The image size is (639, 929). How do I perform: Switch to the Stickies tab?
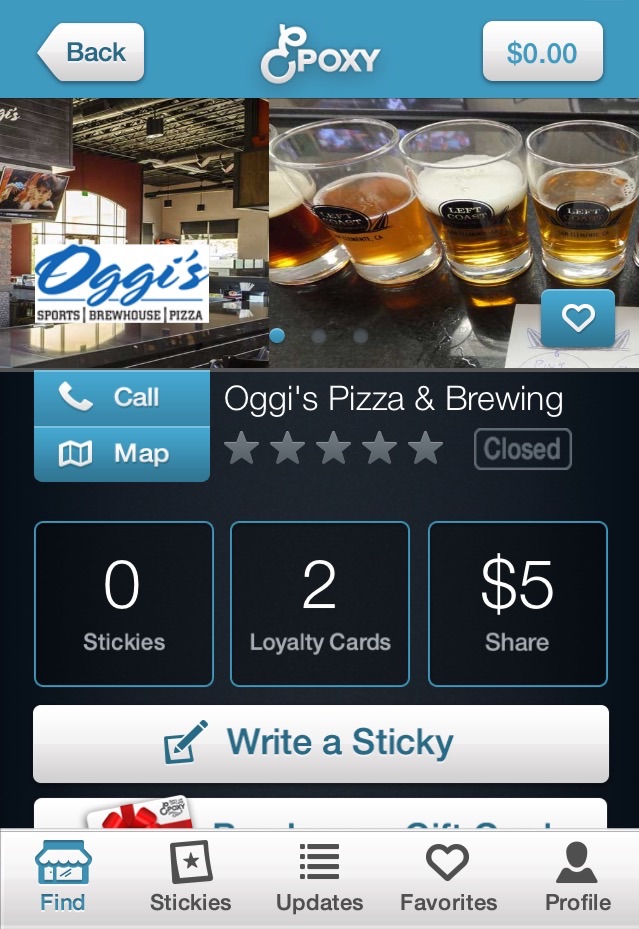[x=190, y=878]
